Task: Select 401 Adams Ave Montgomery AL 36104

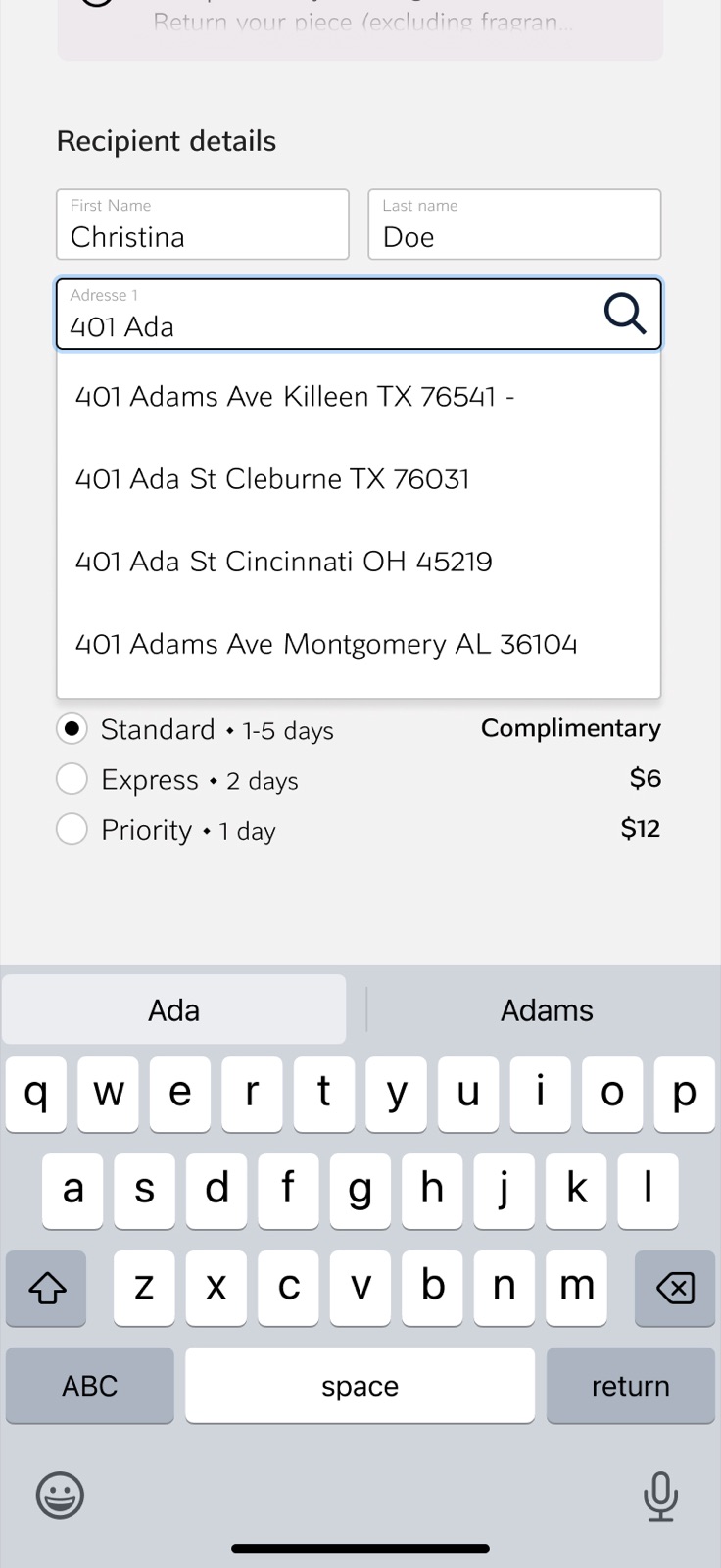Action: pyautogui.click(x=359, y=643)
